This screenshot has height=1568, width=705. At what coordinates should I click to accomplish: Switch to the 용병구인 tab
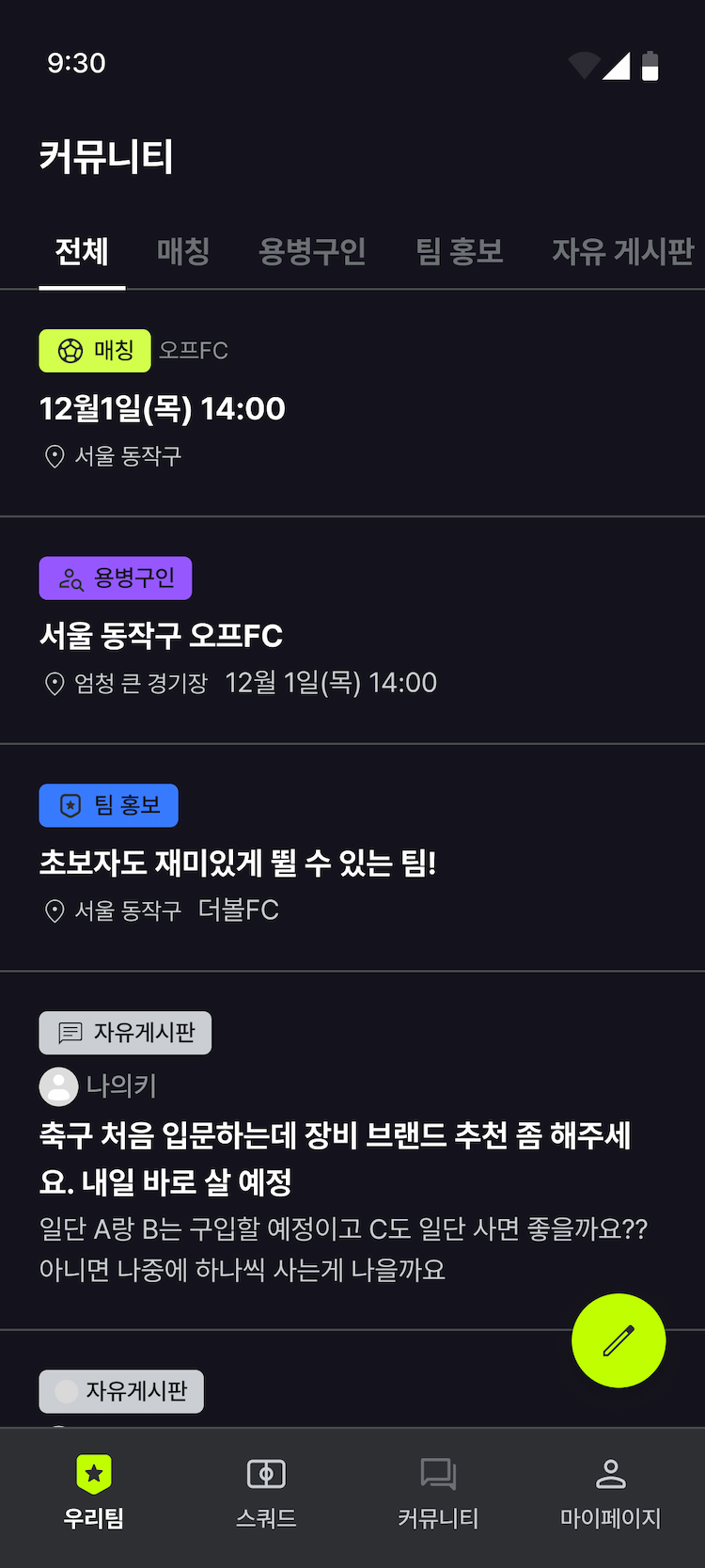click(x=312, y=251)
